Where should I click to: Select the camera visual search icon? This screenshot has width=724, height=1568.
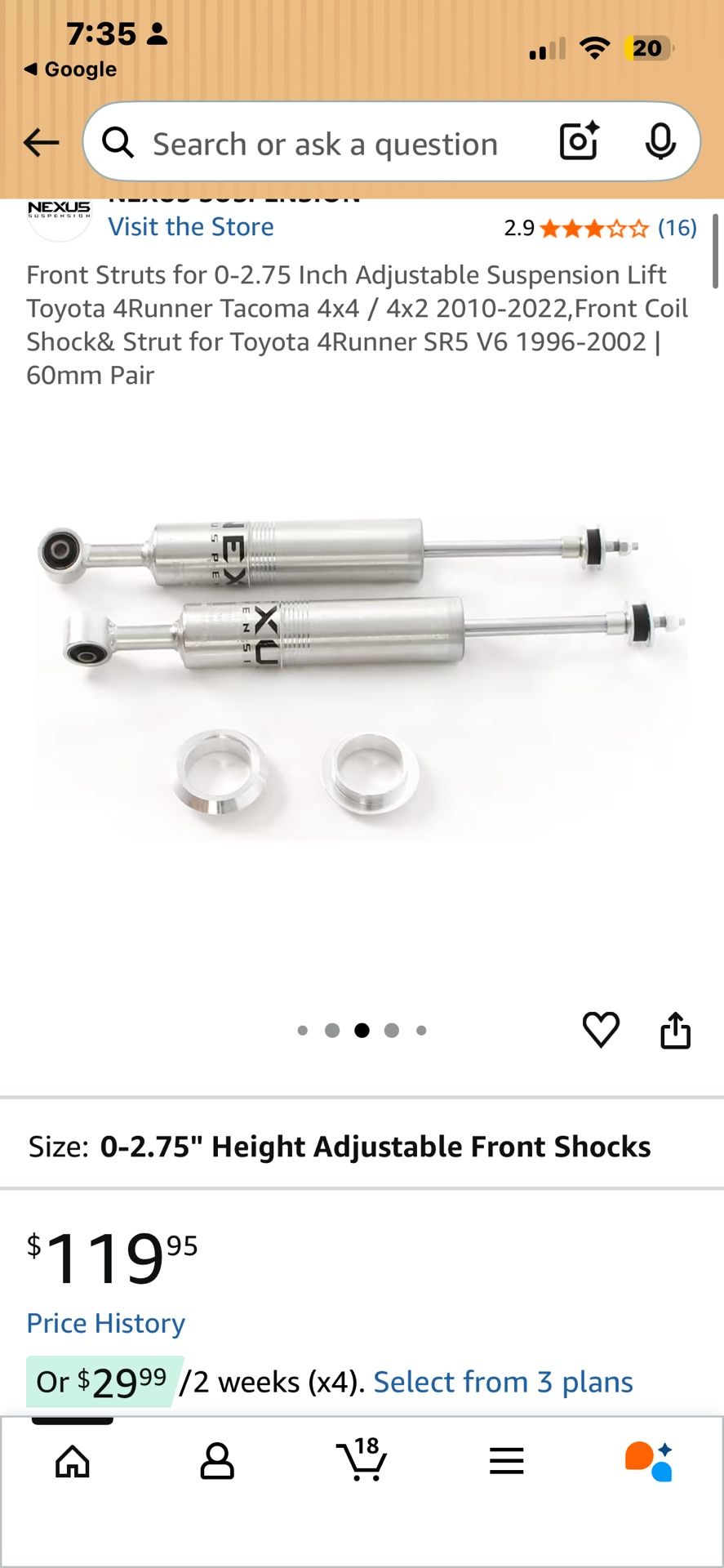(578, 142)
